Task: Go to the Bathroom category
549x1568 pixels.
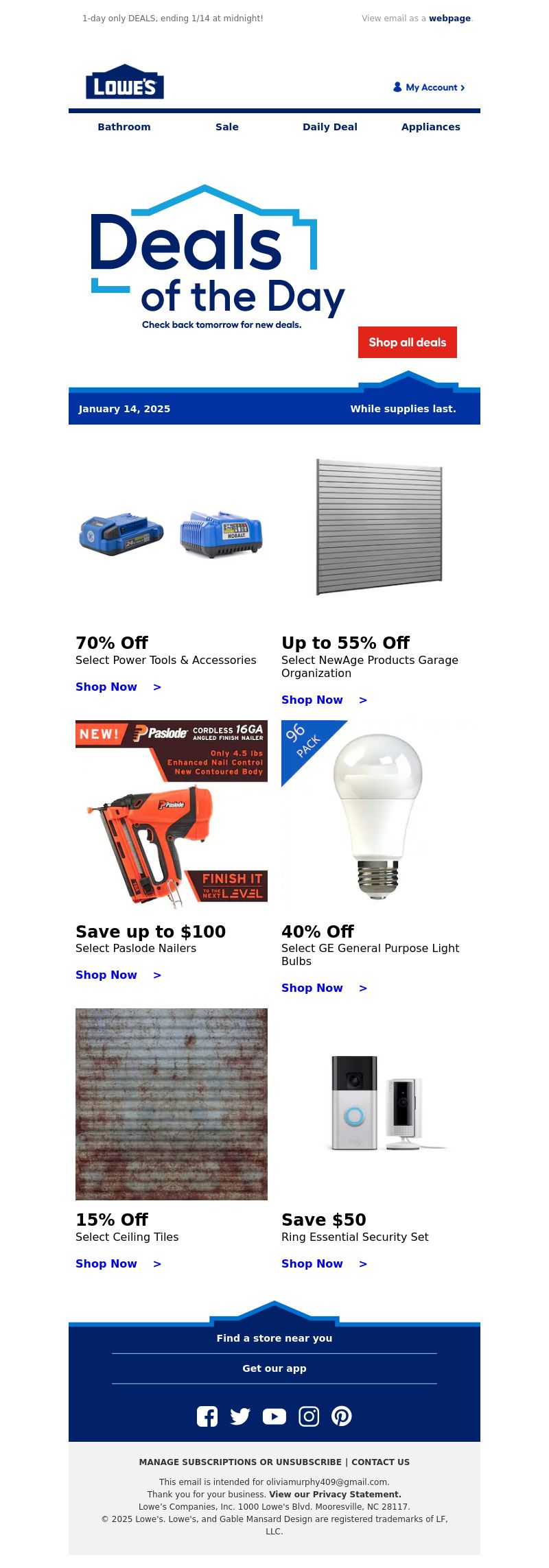Action: click(x=124, y=127)
